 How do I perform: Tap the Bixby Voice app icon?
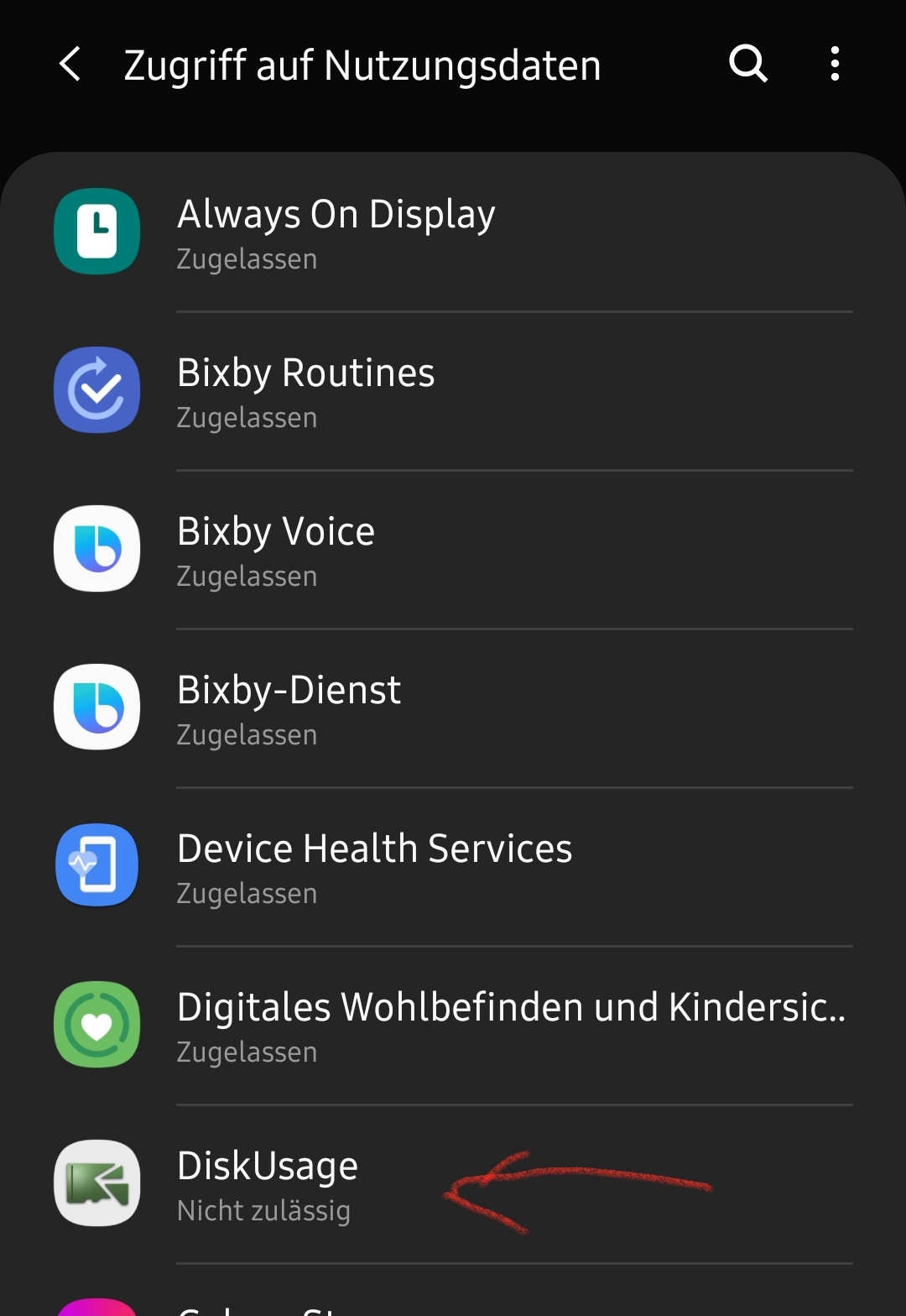pyautogui.click(x=96, y=548)
